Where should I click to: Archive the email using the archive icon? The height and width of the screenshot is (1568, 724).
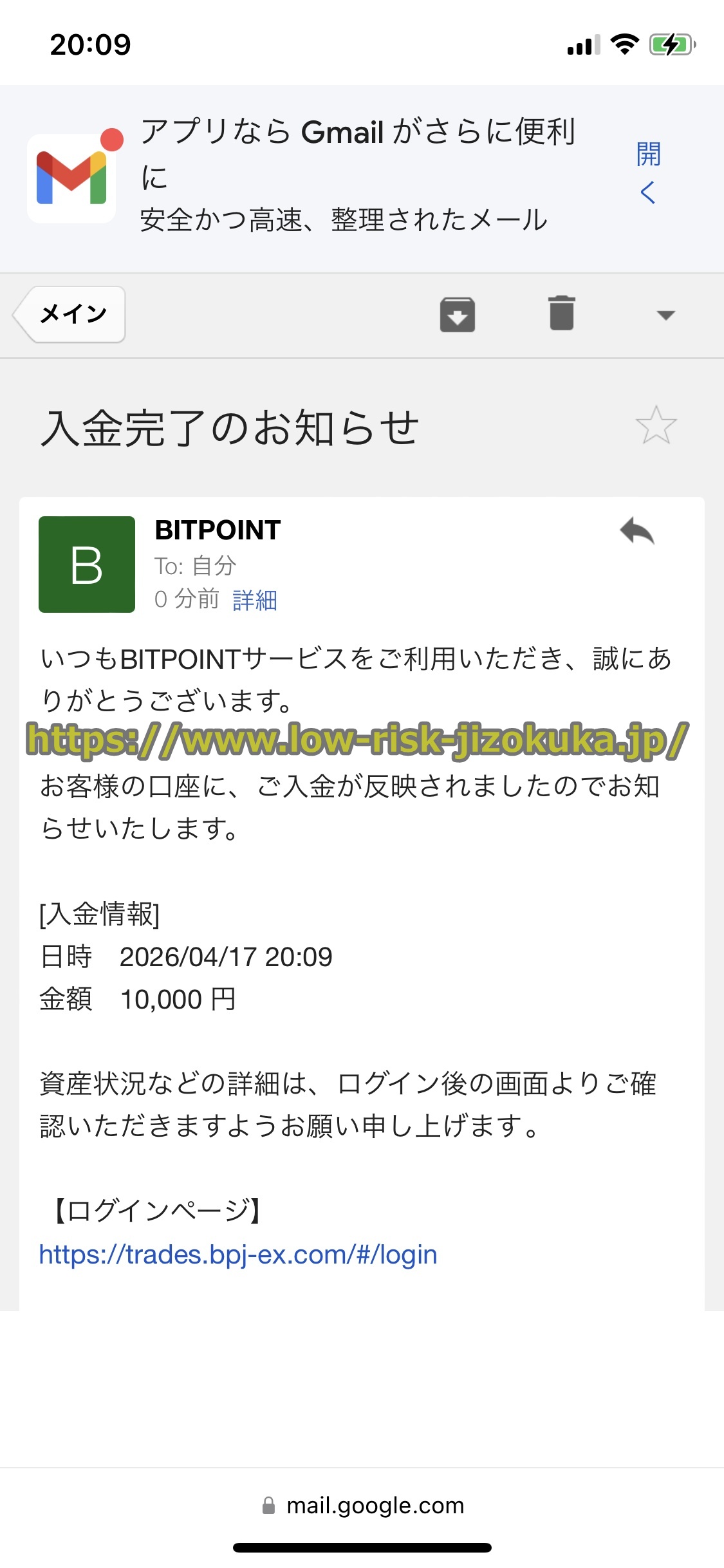[458, 315]
